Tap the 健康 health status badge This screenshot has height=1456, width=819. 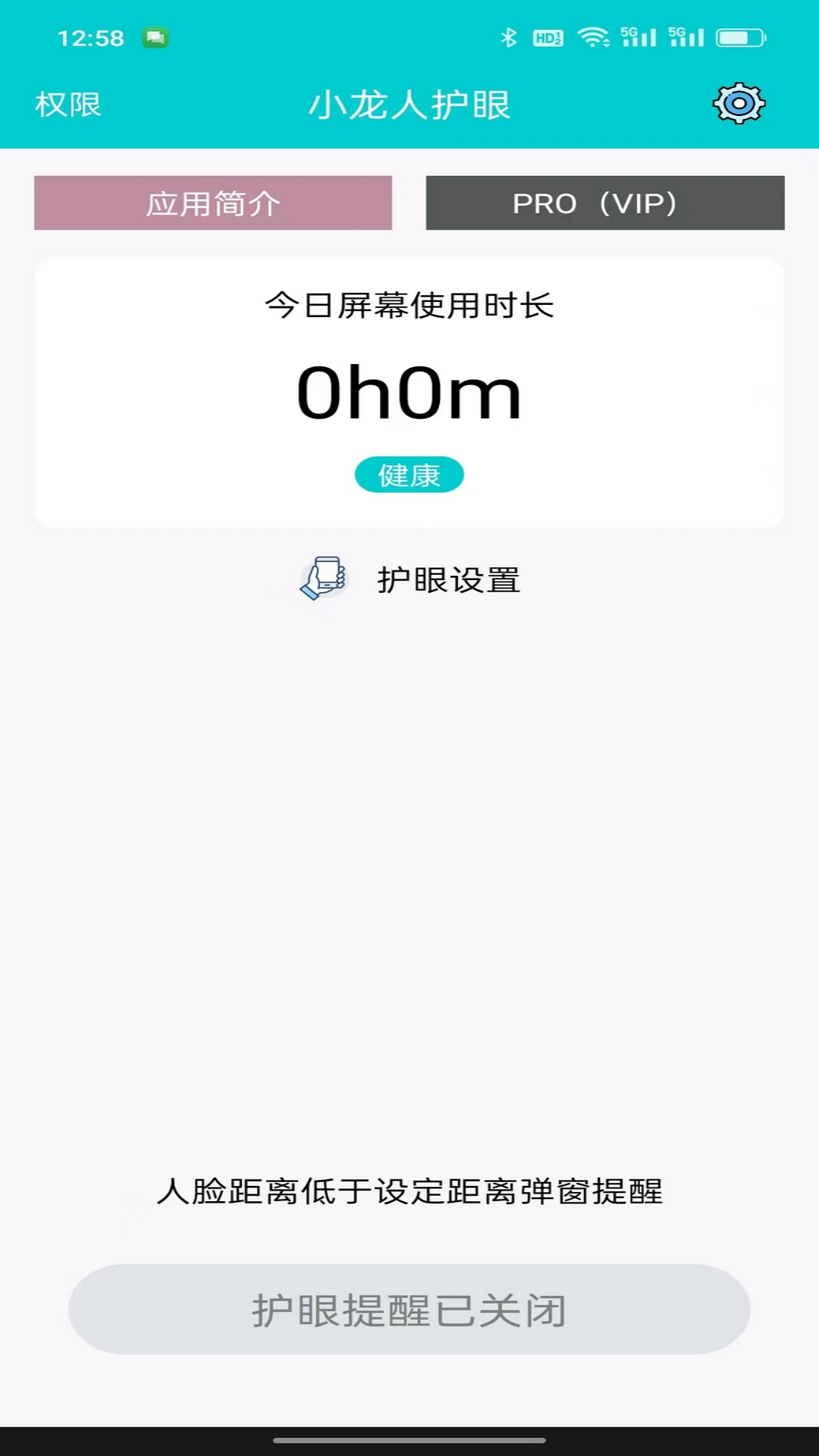tap(409, 475)
